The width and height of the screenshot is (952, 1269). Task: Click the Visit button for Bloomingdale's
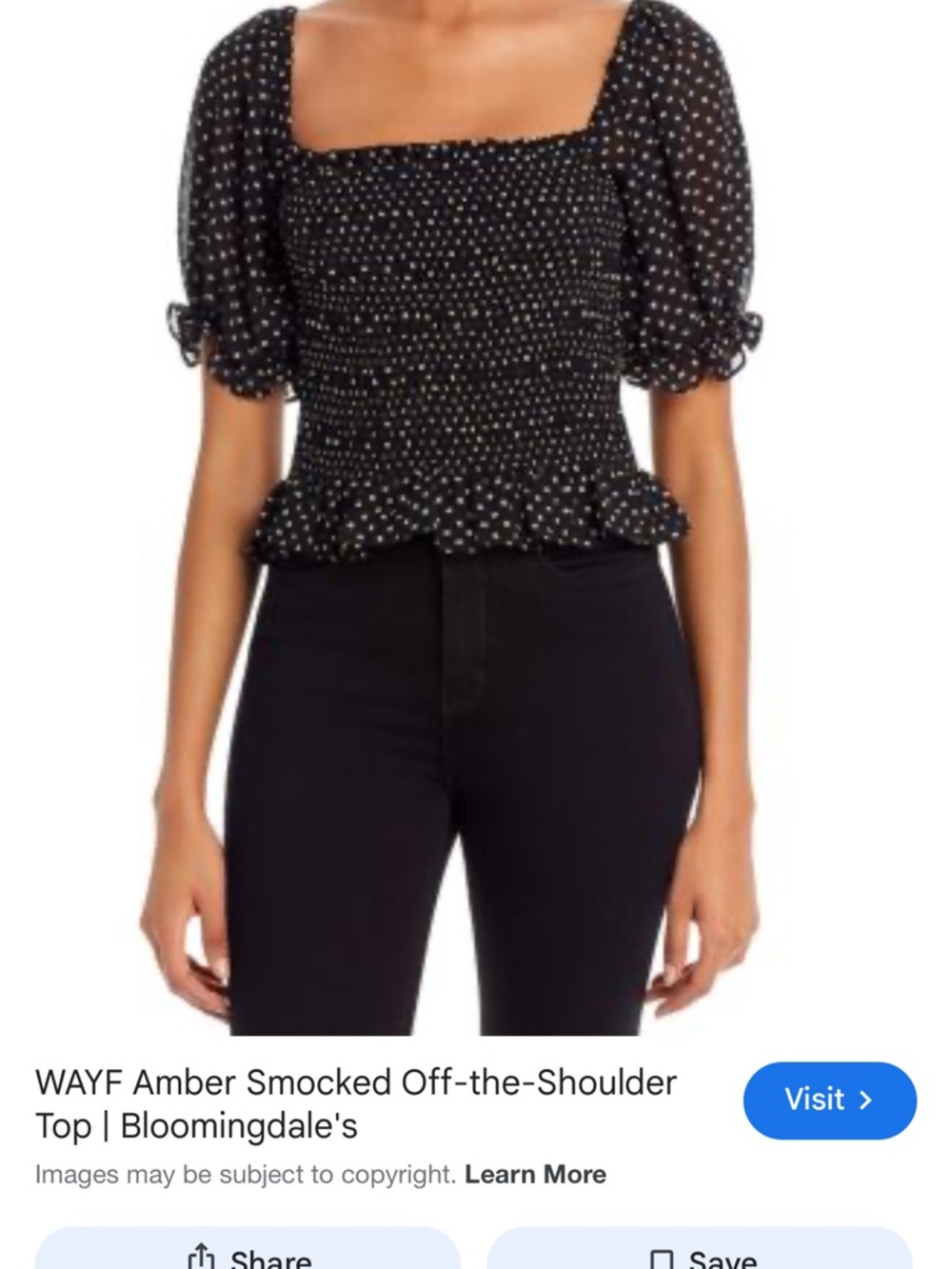tap(829, 1100)
